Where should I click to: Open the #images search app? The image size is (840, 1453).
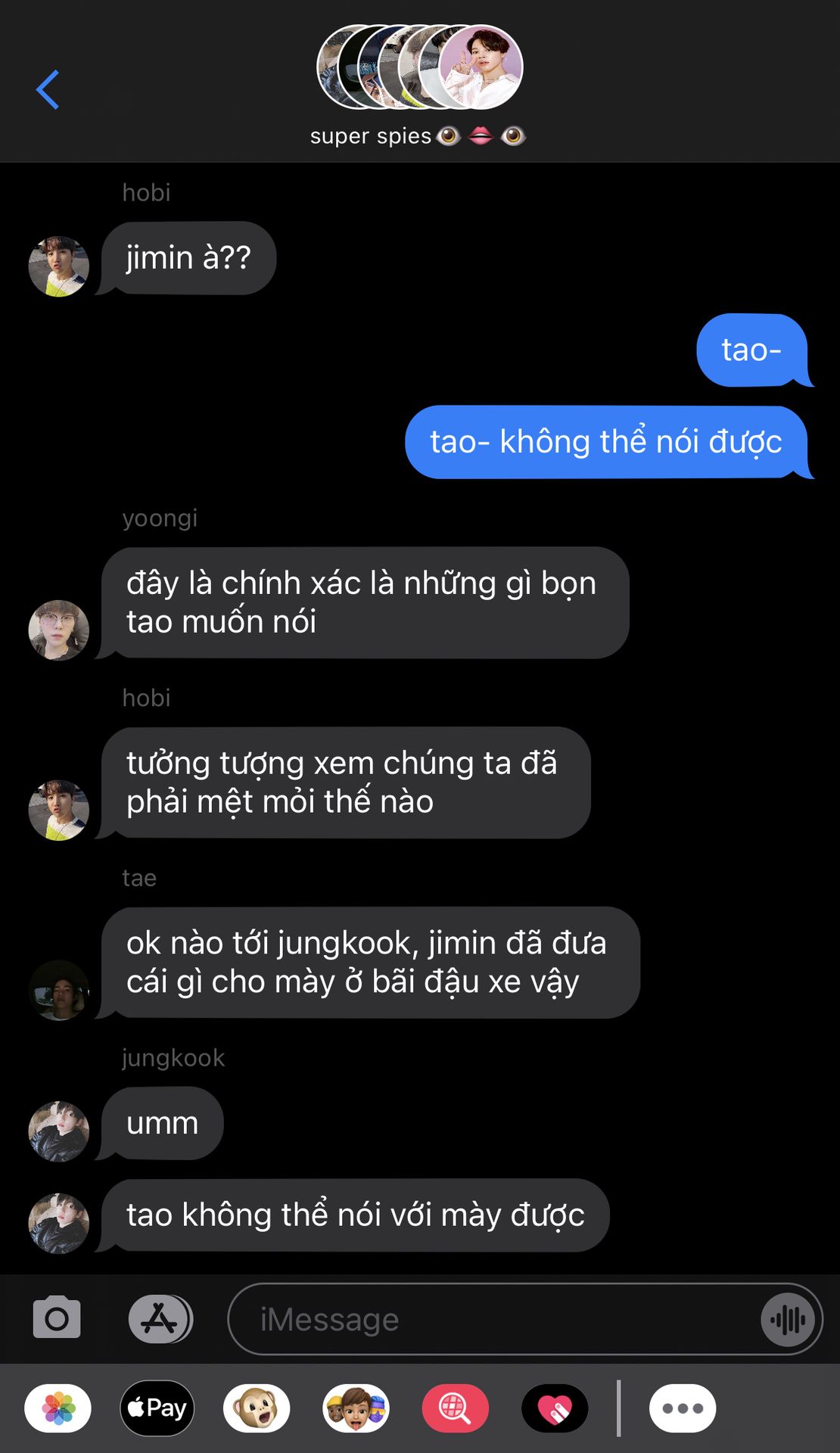click(455, 1408)
